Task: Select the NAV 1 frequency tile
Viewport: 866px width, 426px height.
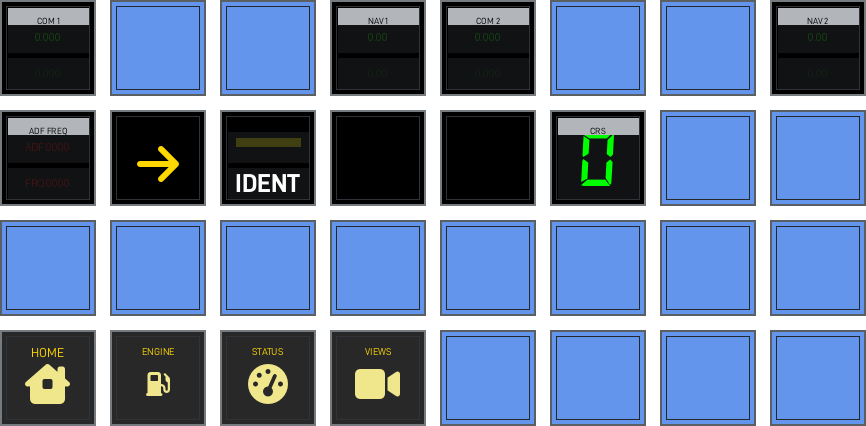Action: point(378,48)
